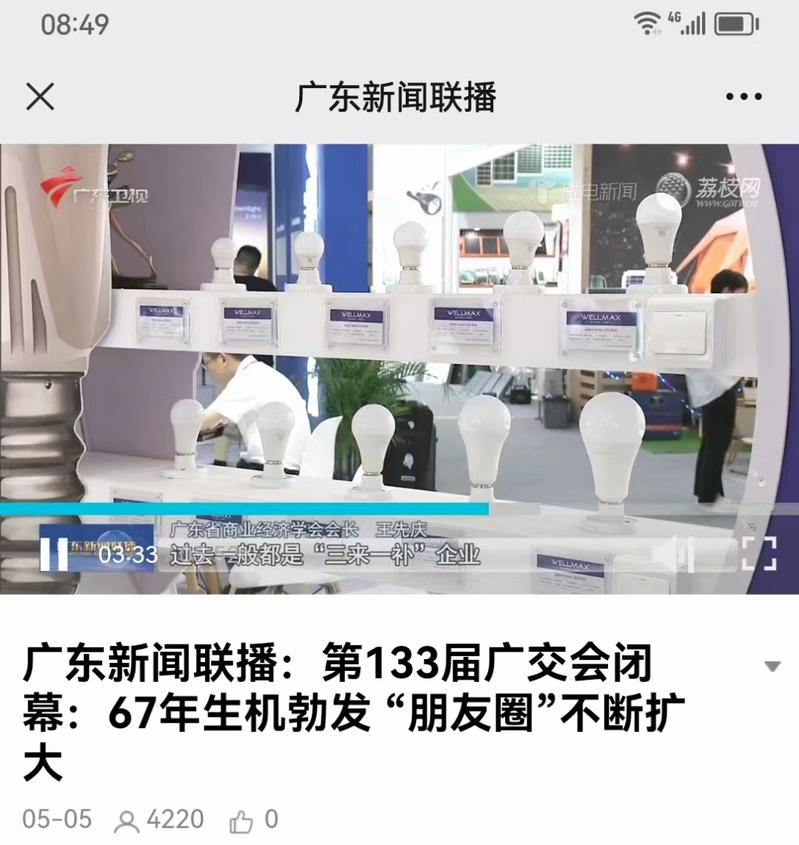Mute the video sound
Viewport: 799px width, 845px height.
pyautogui.click(x=681, y=553)
